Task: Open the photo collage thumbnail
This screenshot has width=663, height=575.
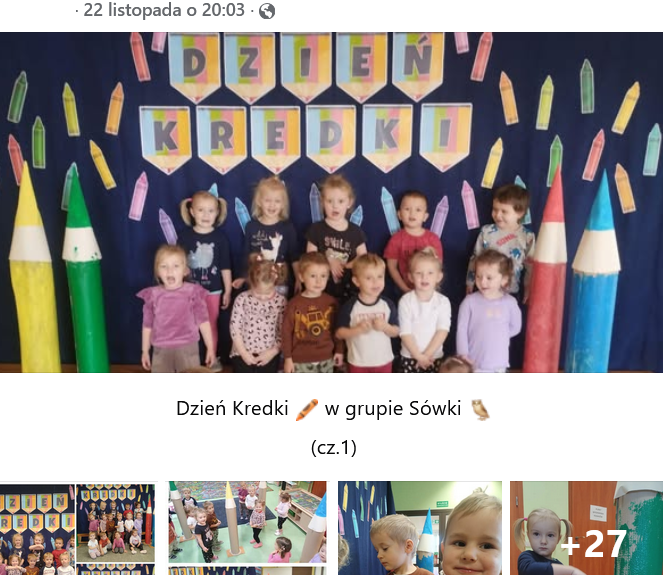Action: pyautogui.click(x=78, y=528)
